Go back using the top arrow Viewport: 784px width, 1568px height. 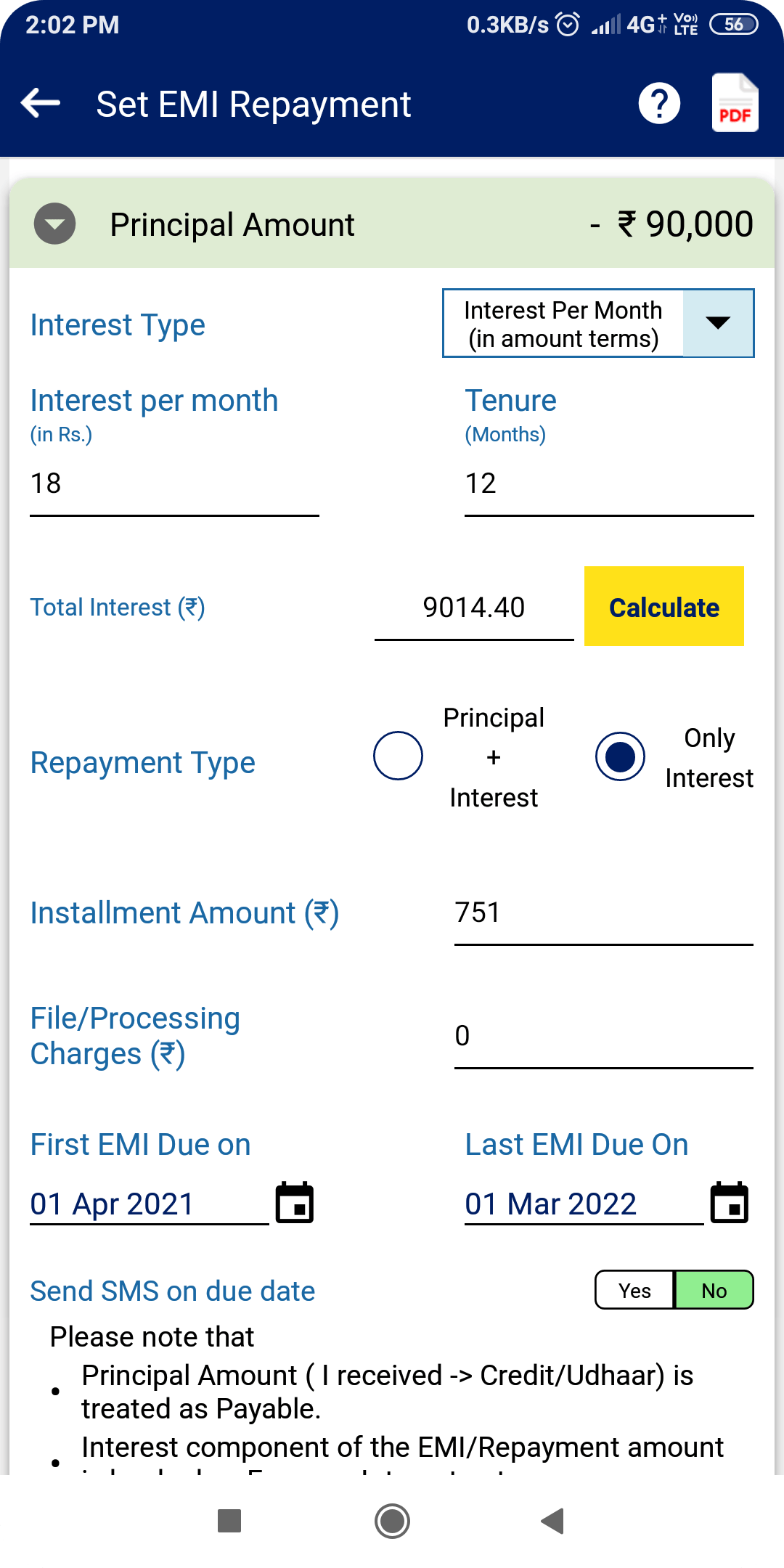tap(41, 104)
